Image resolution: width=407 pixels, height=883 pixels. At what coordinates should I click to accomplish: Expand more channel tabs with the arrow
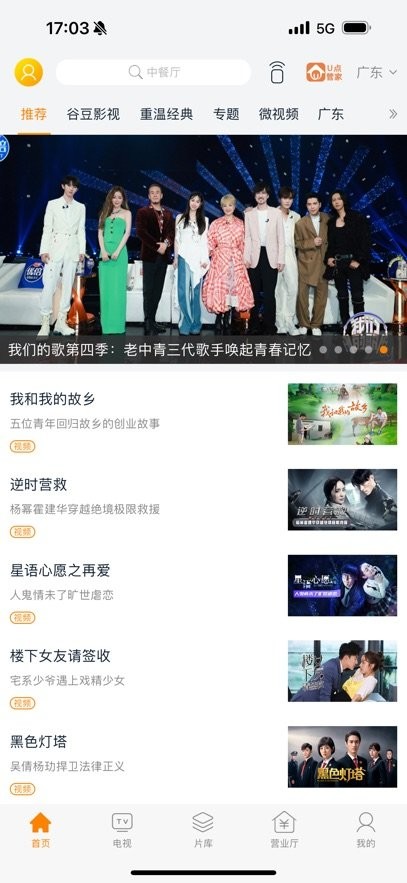point(392,114)
